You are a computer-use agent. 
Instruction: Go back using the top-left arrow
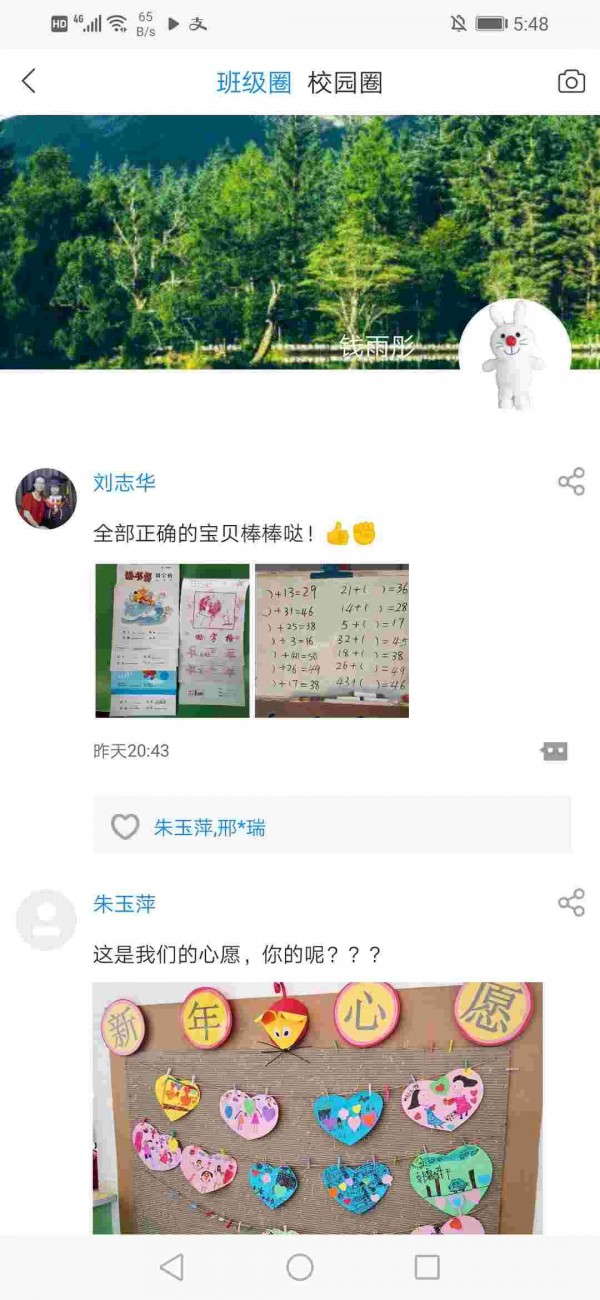coord(28,81)
